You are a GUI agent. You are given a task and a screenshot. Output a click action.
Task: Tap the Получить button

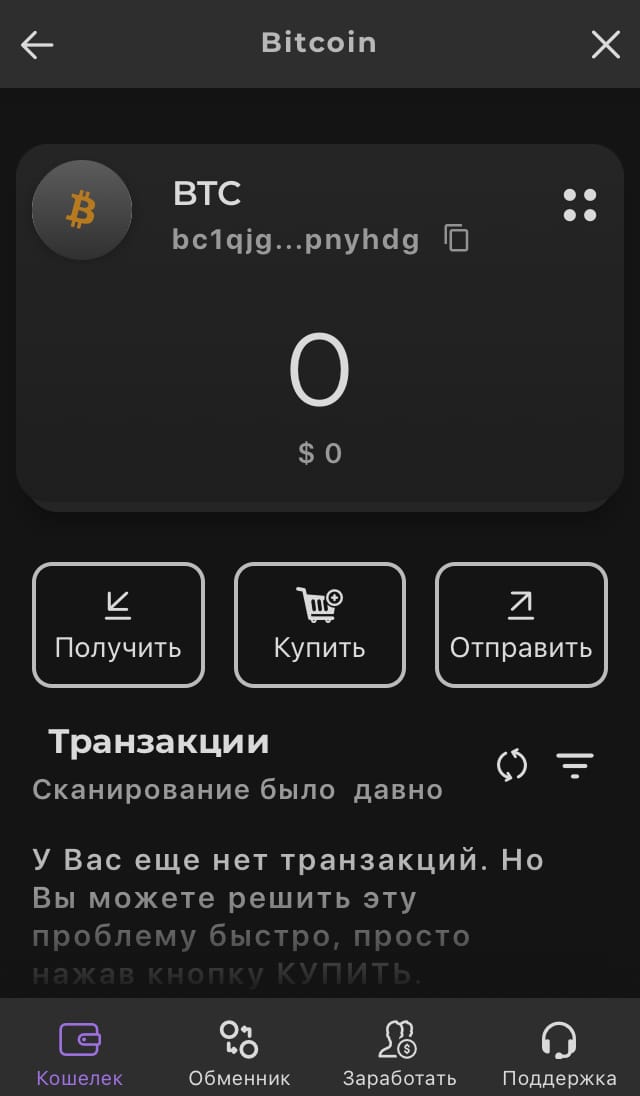pyautogui.click(x=118, y=625)
